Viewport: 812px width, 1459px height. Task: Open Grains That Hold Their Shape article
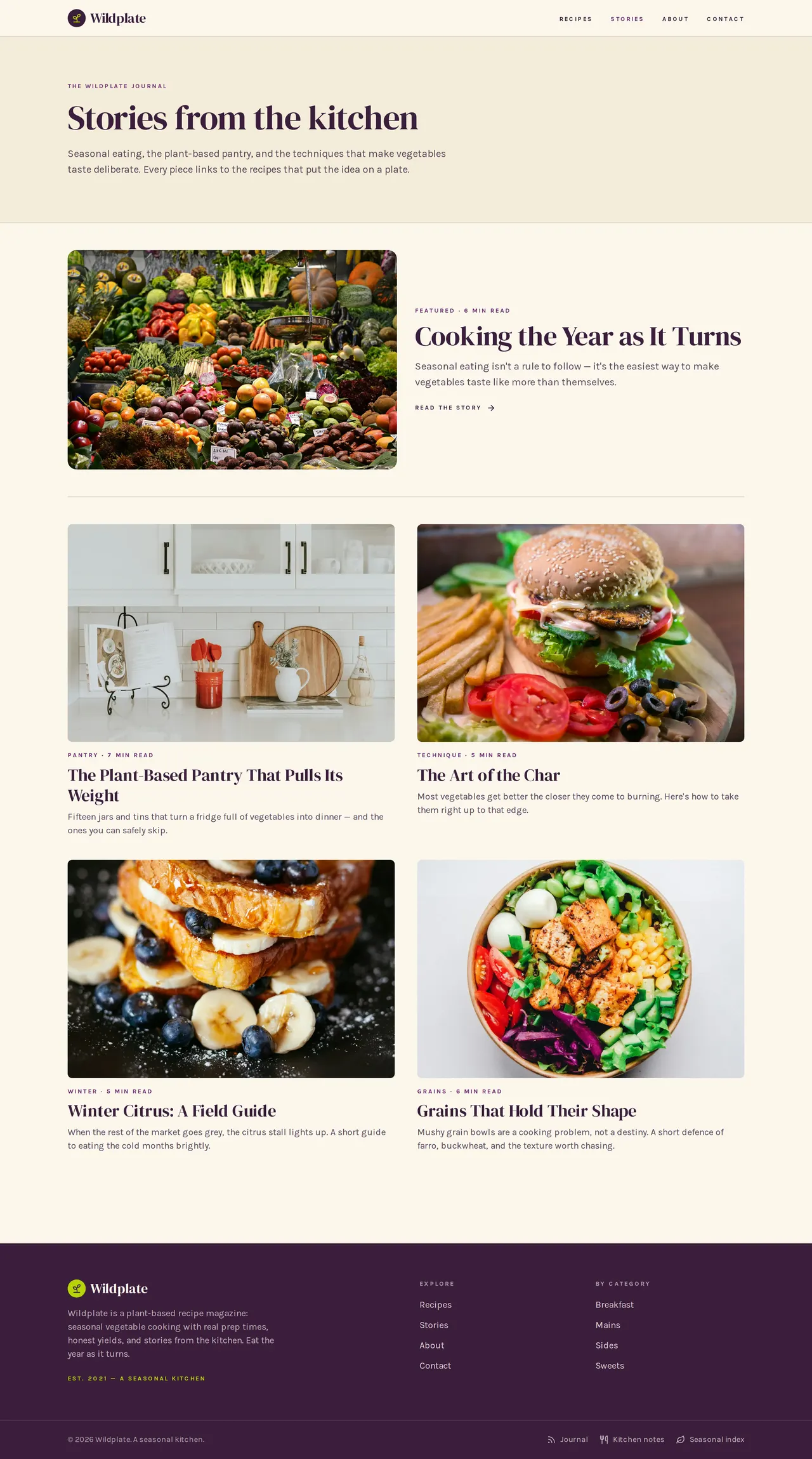(580, 1006)
